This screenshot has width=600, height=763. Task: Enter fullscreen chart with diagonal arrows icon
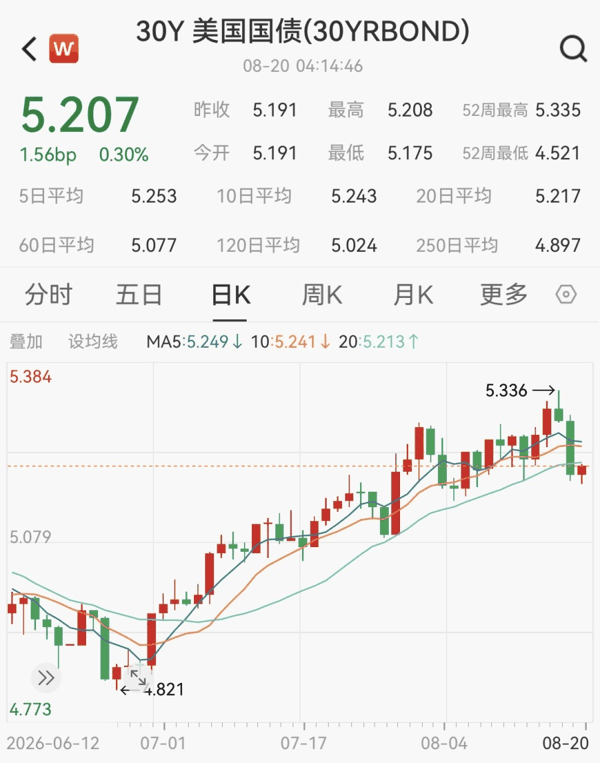tap(138, 678)
